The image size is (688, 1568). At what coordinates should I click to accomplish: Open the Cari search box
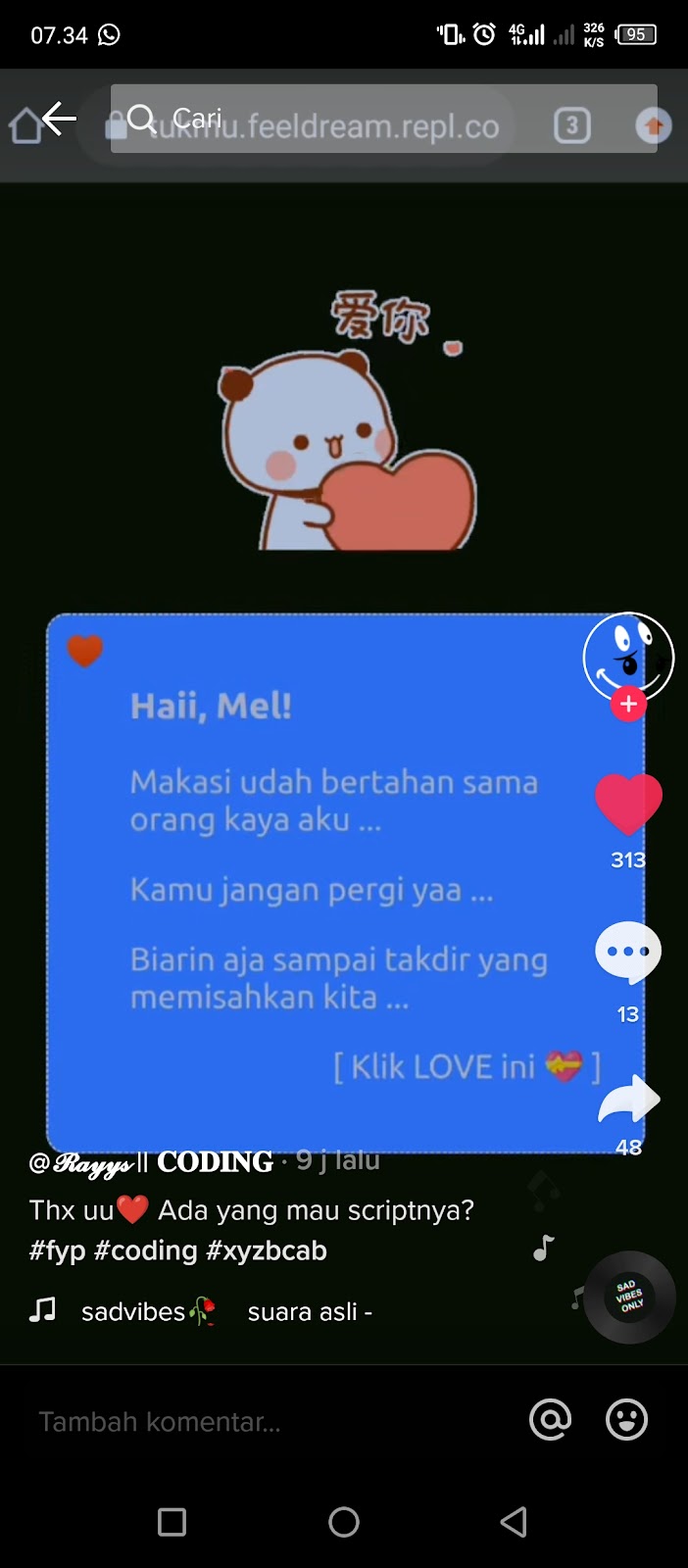click(x=383, y=119)
